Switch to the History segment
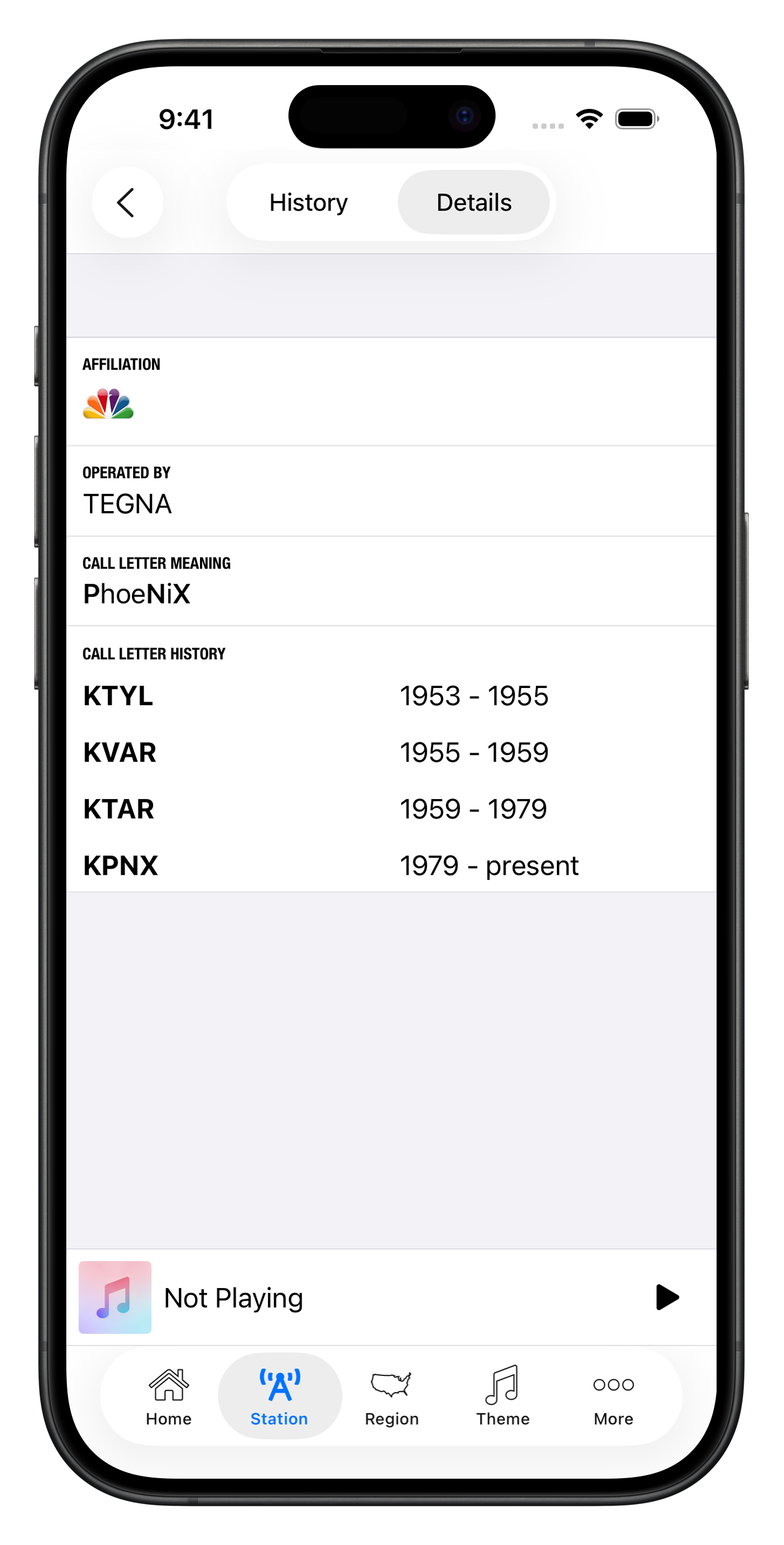 tap(308, 203)
